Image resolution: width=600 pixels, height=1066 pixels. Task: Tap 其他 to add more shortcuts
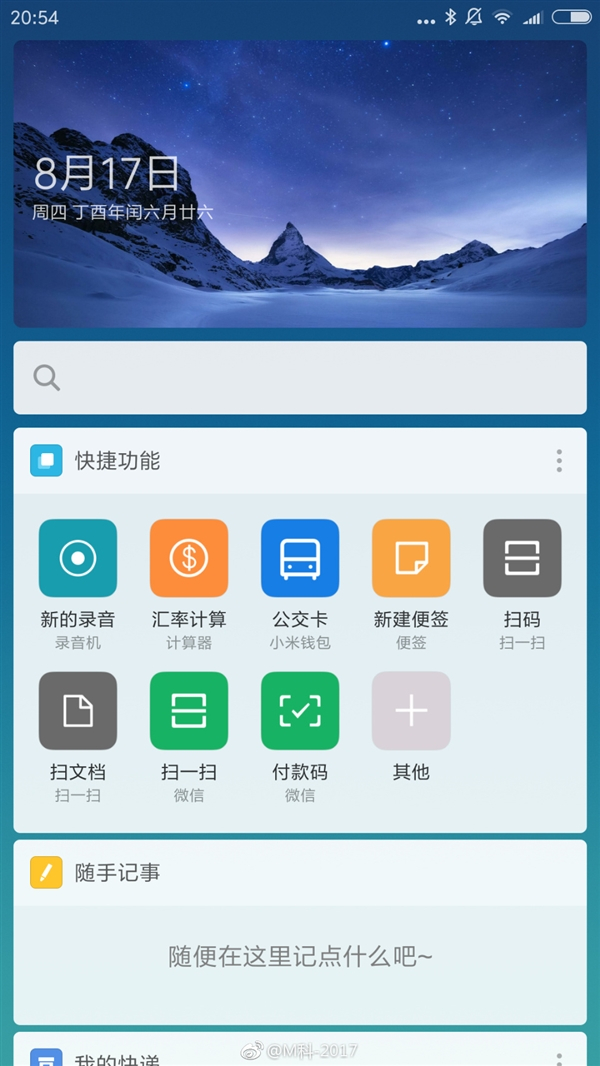pos(411,711)
